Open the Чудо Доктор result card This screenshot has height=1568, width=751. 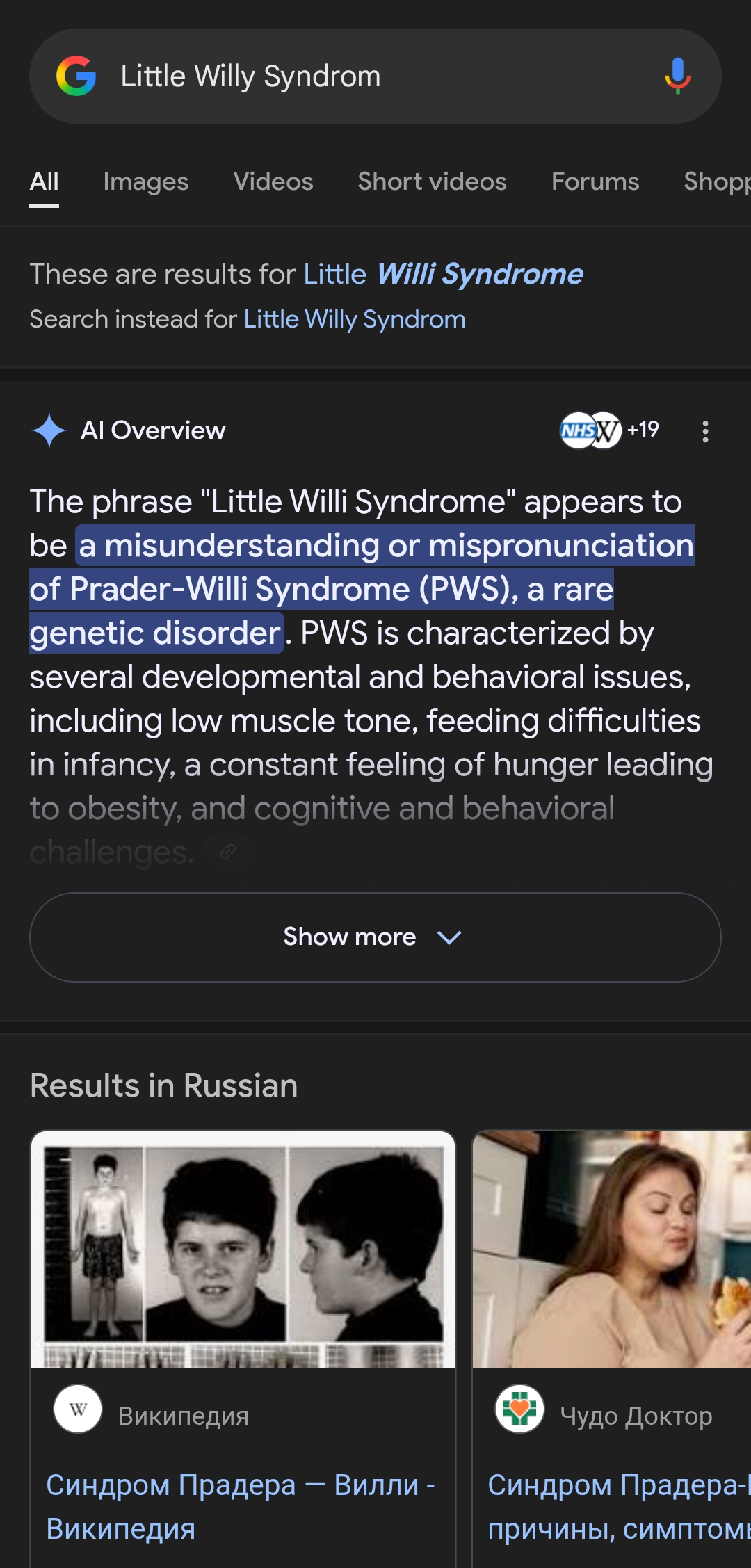pyautogui.click(x=612, y=1349)
